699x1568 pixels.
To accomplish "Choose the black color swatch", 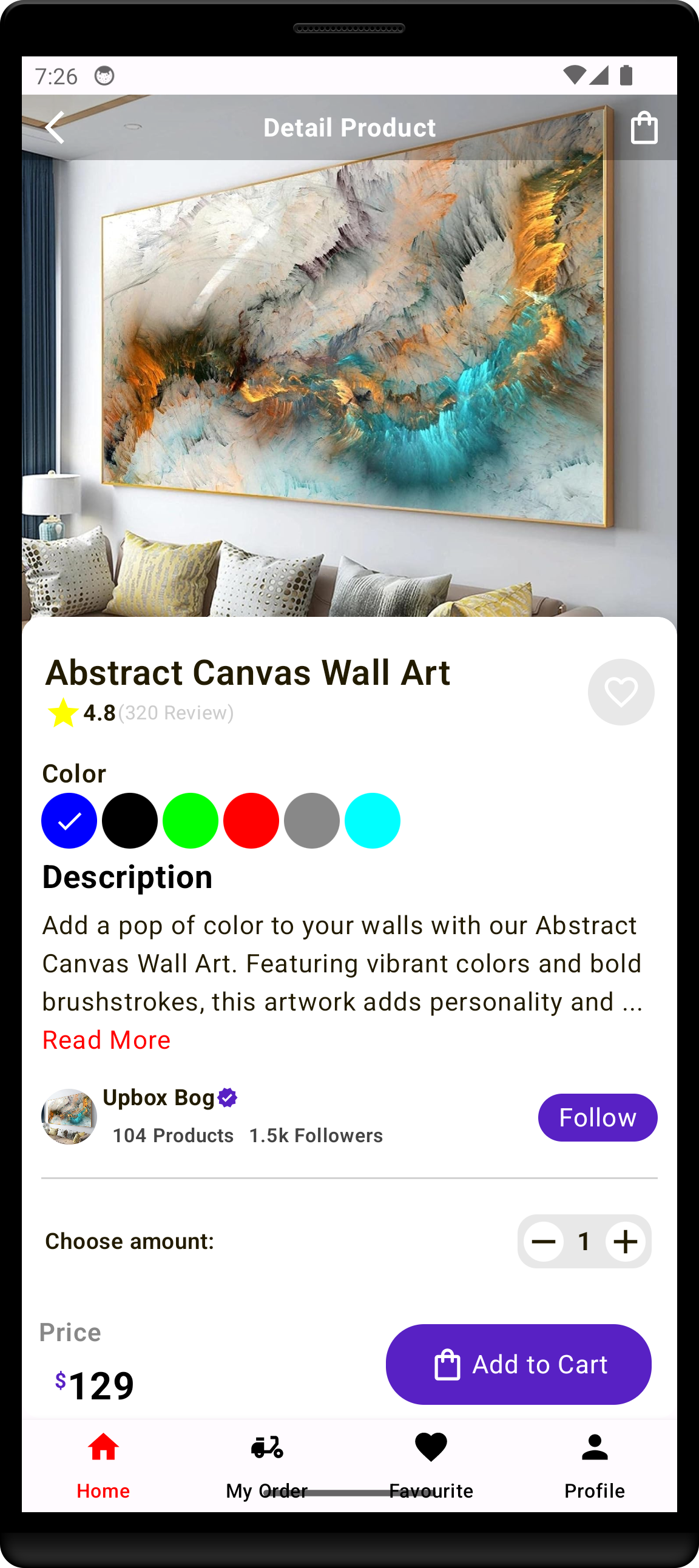I will (130, 821).
